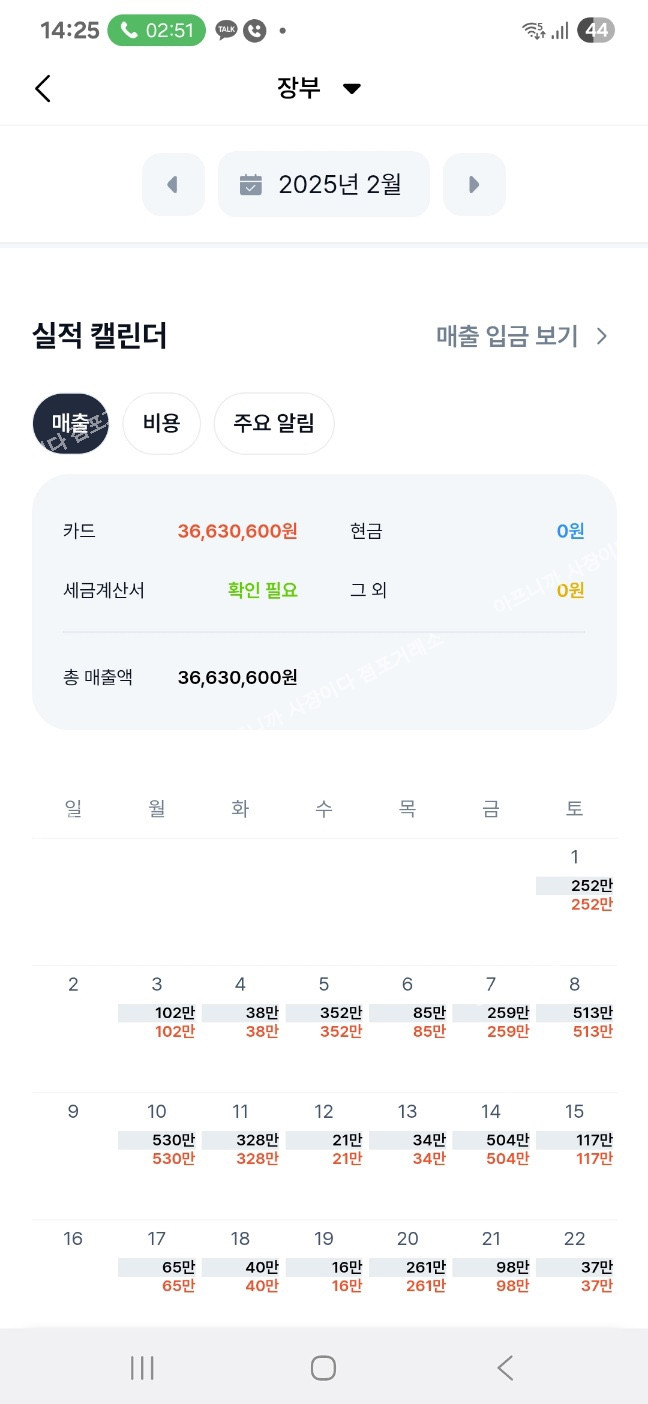Open the 장부 dropdown in the header
648x1404 pixels.
point(319,88)
